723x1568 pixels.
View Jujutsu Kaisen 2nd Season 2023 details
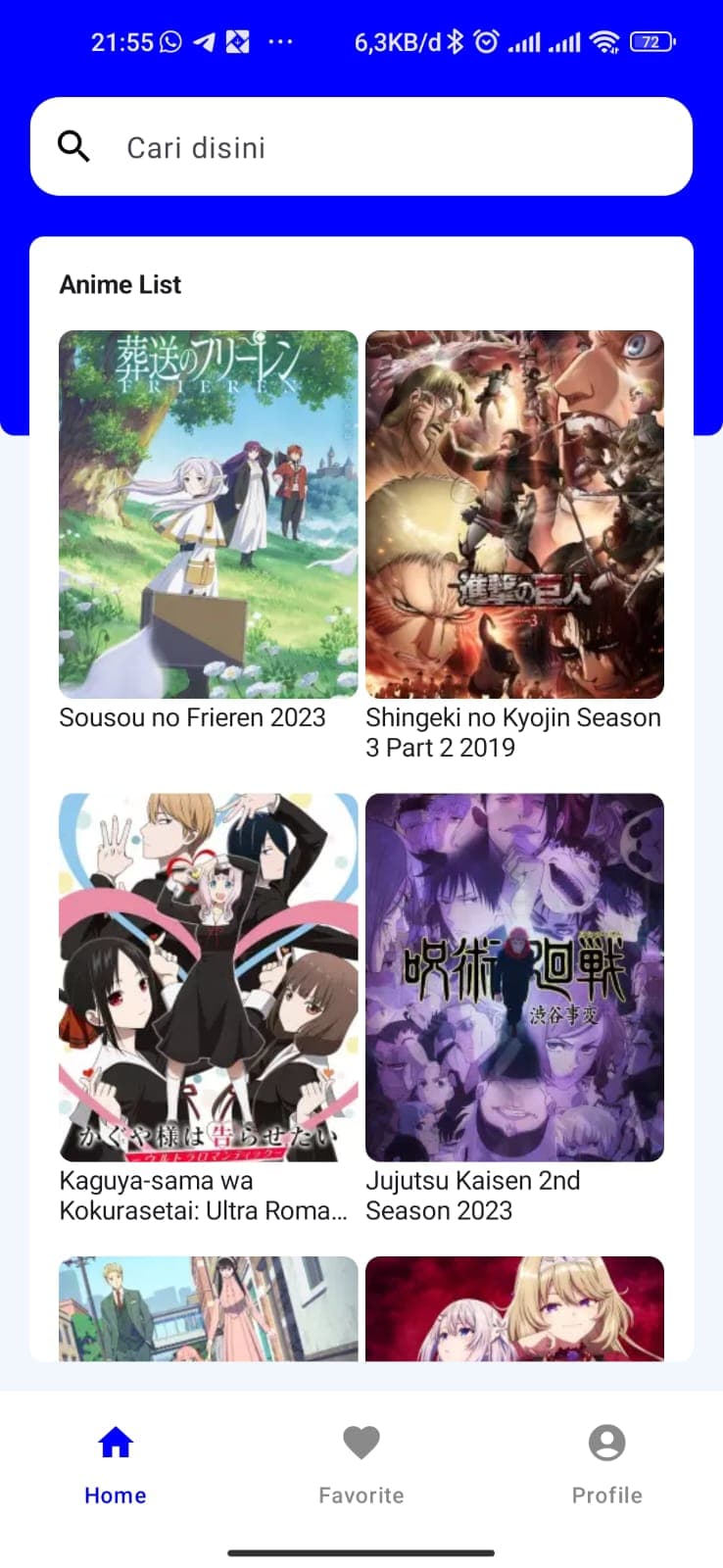point(514,977)
